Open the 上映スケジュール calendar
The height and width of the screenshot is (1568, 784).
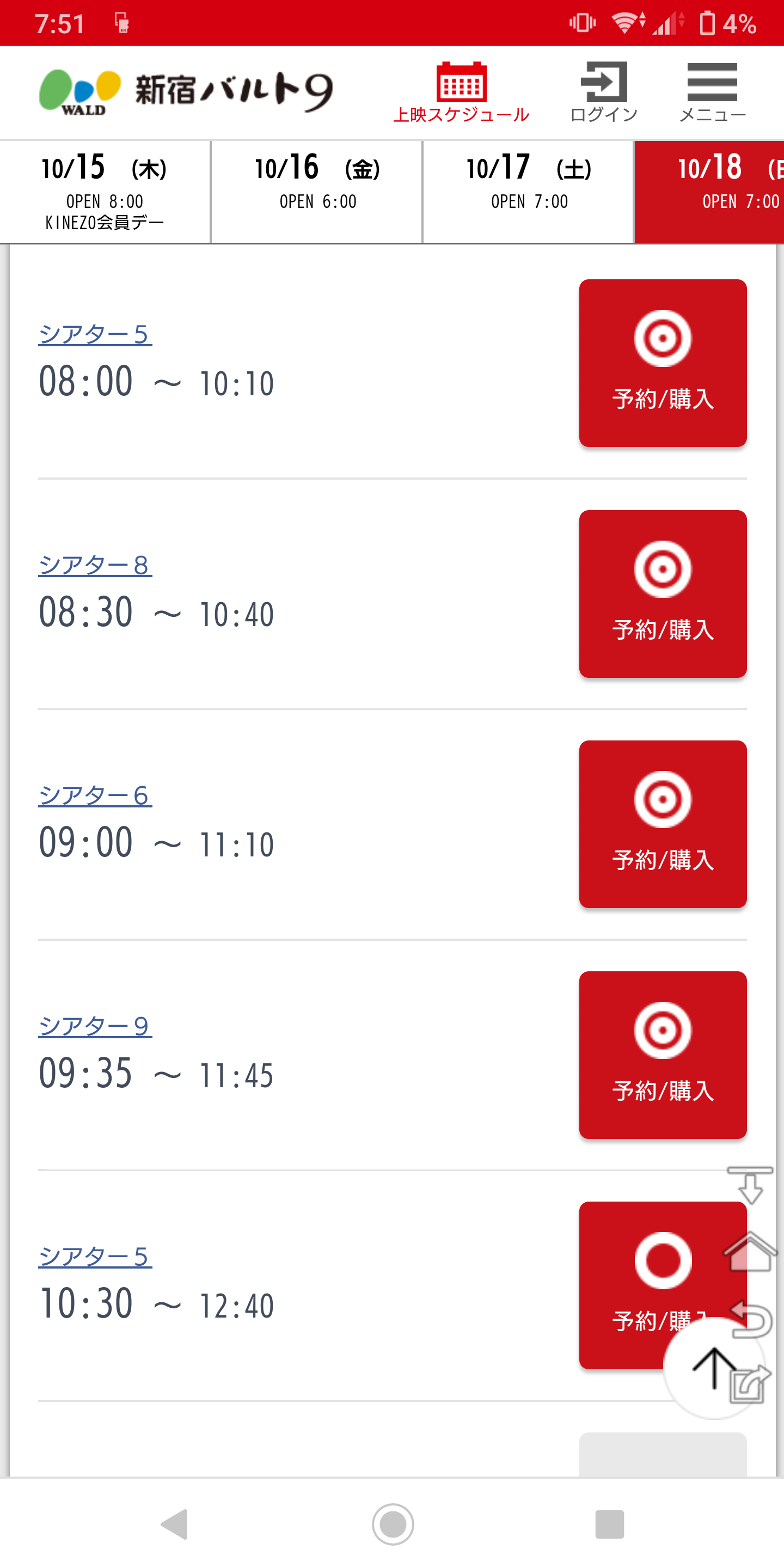461,92
